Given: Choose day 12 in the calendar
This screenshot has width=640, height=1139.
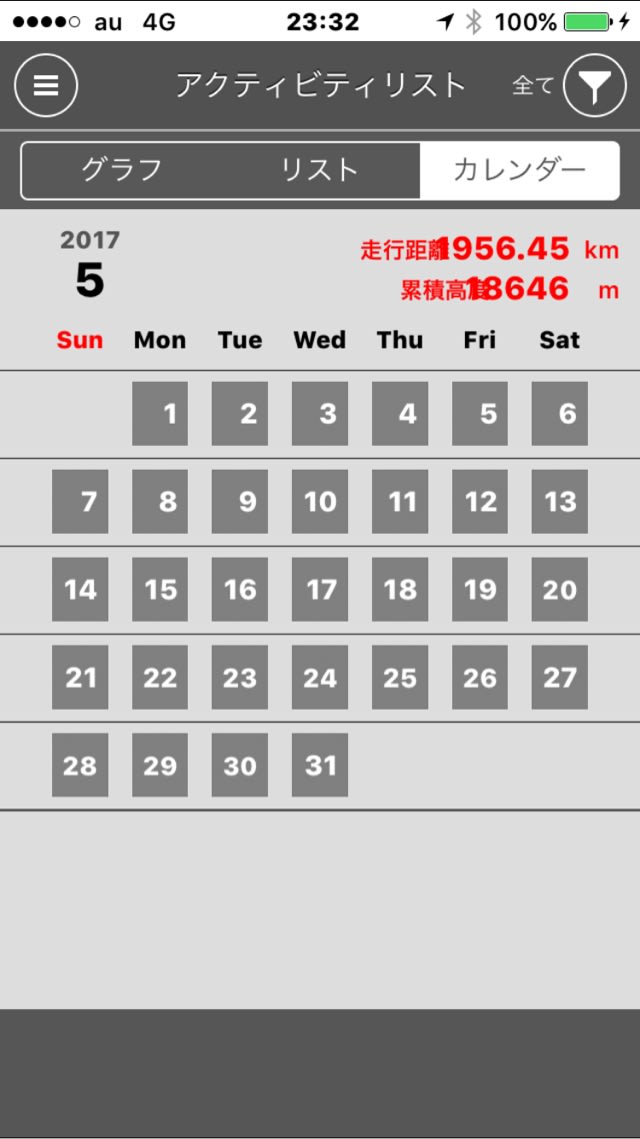Looking at the screenshot, I should point(479,501).
